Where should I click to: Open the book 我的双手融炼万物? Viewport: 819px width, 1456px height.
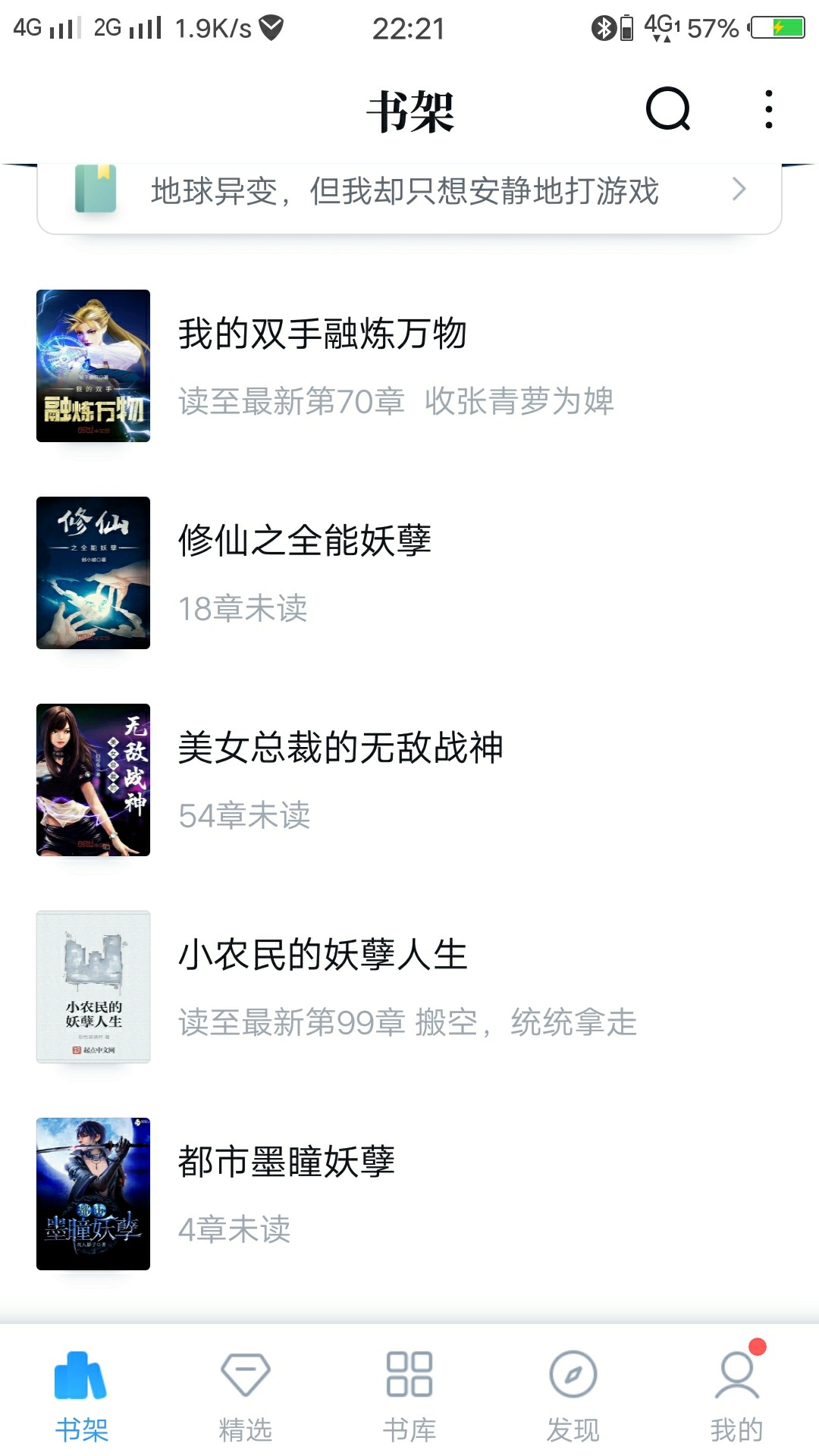[409, 366]
